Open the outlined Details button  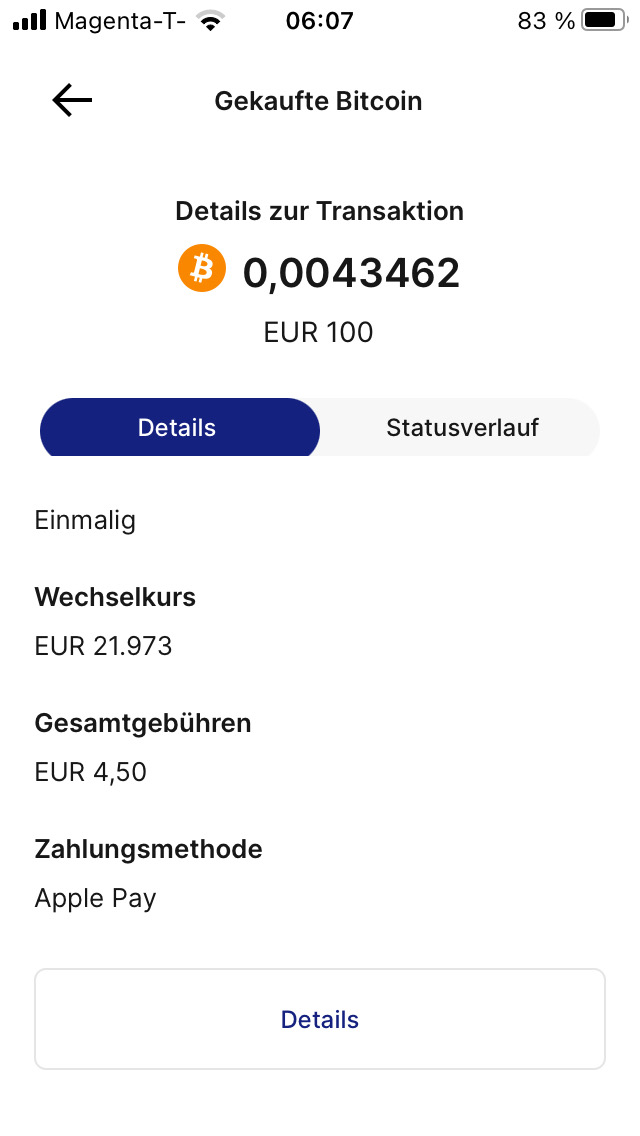point(320,1019)
